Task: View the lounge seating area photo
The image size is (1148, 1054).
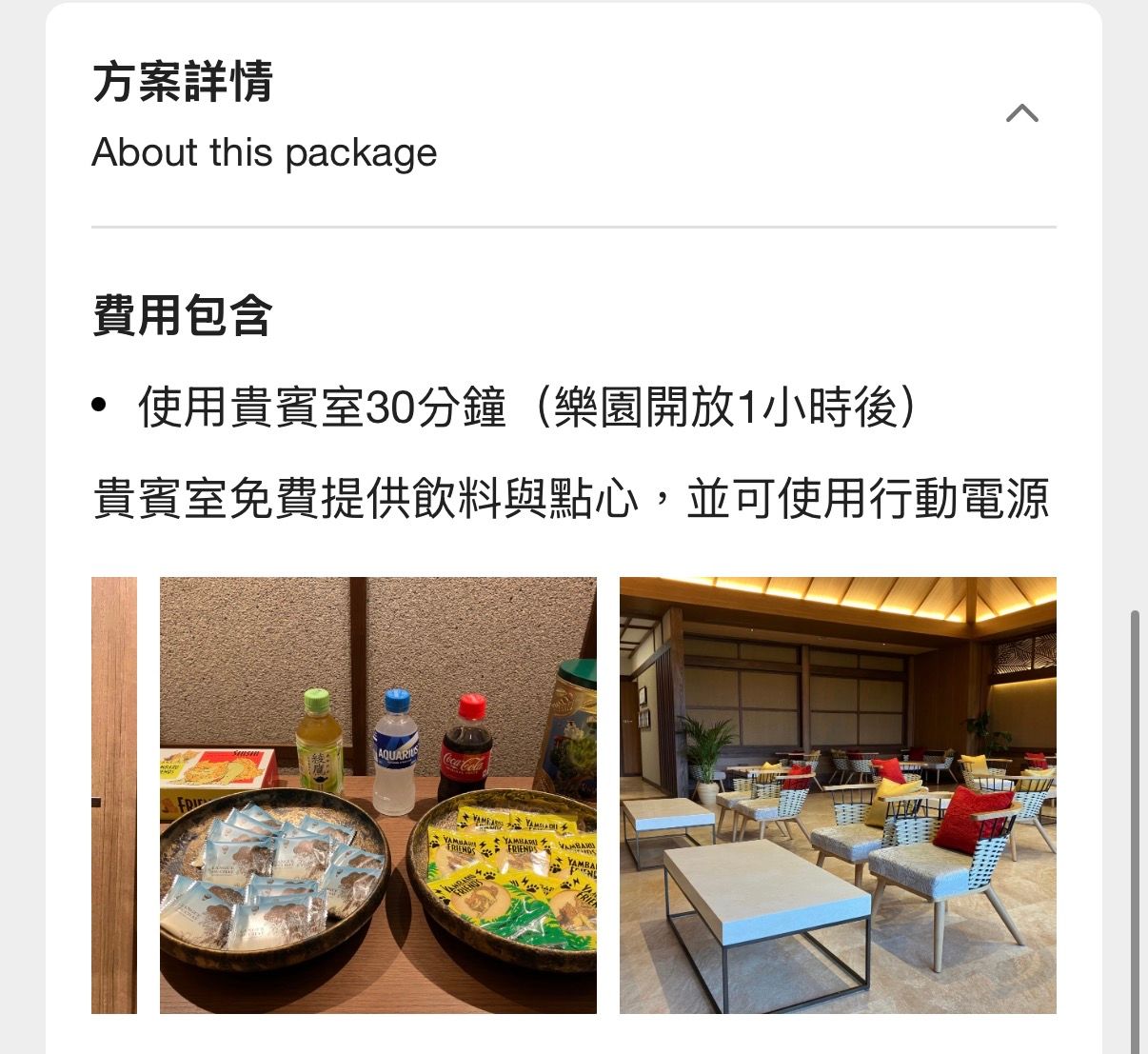Action: 838,795
